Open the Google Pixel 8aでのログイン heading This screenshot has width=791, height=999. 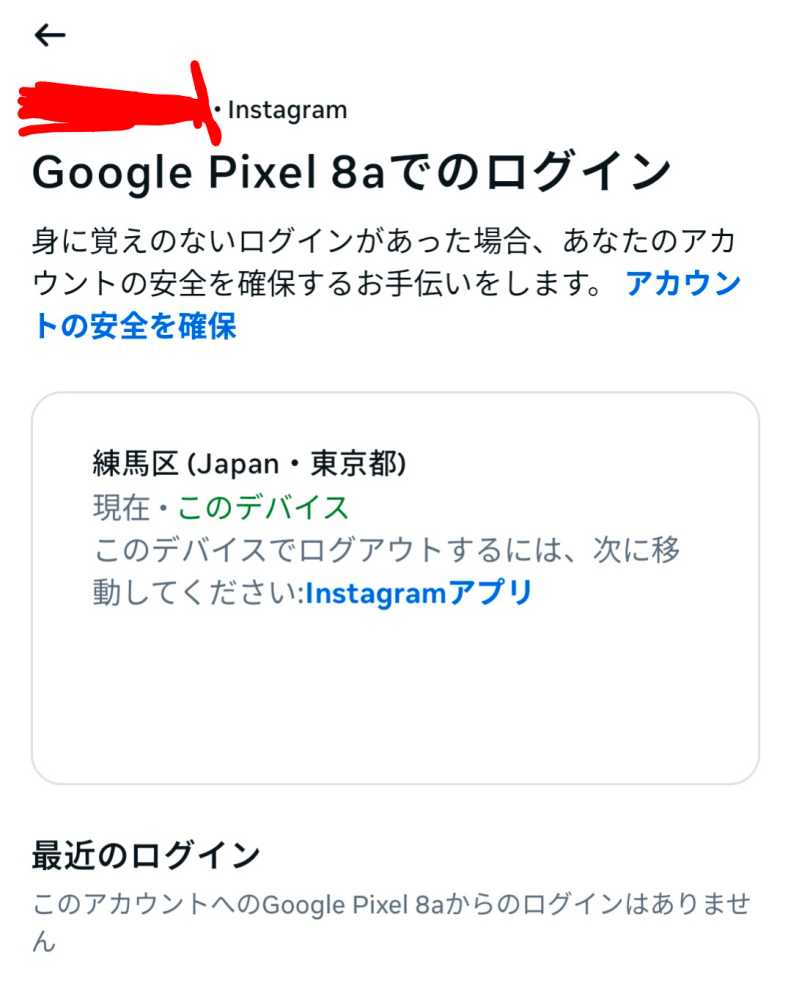[350, 172]
